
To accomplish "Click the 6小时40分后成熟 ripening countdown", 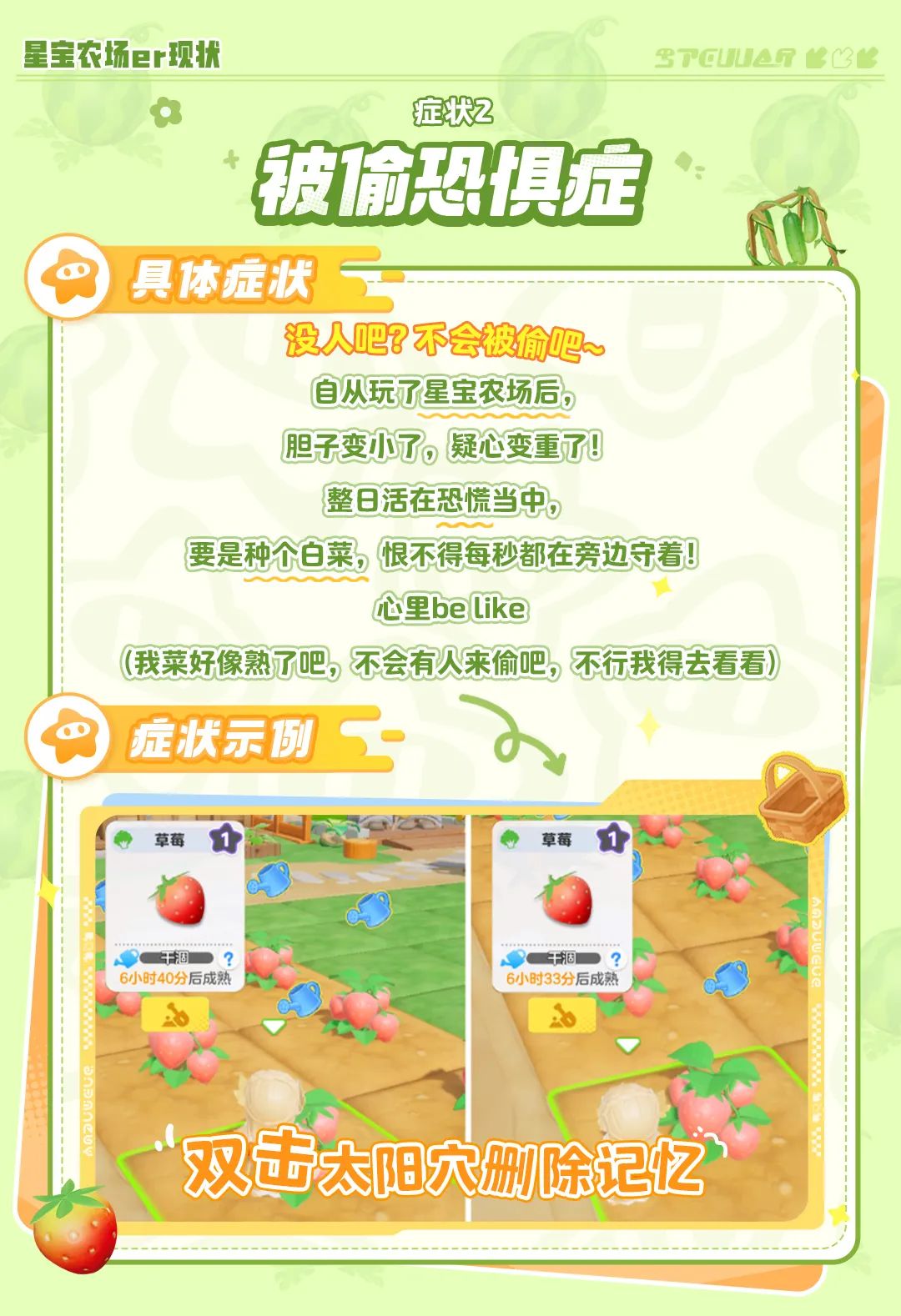I will [178, 978].
